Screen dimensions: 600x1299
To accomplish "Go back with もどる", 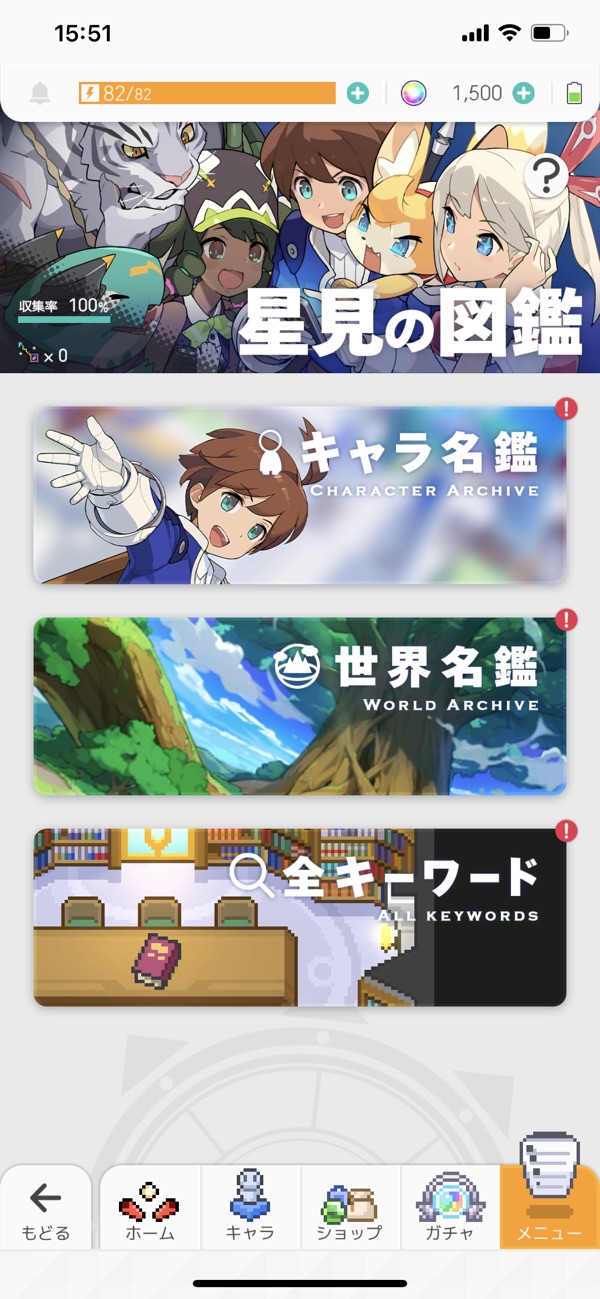I will pos(46,1209).
